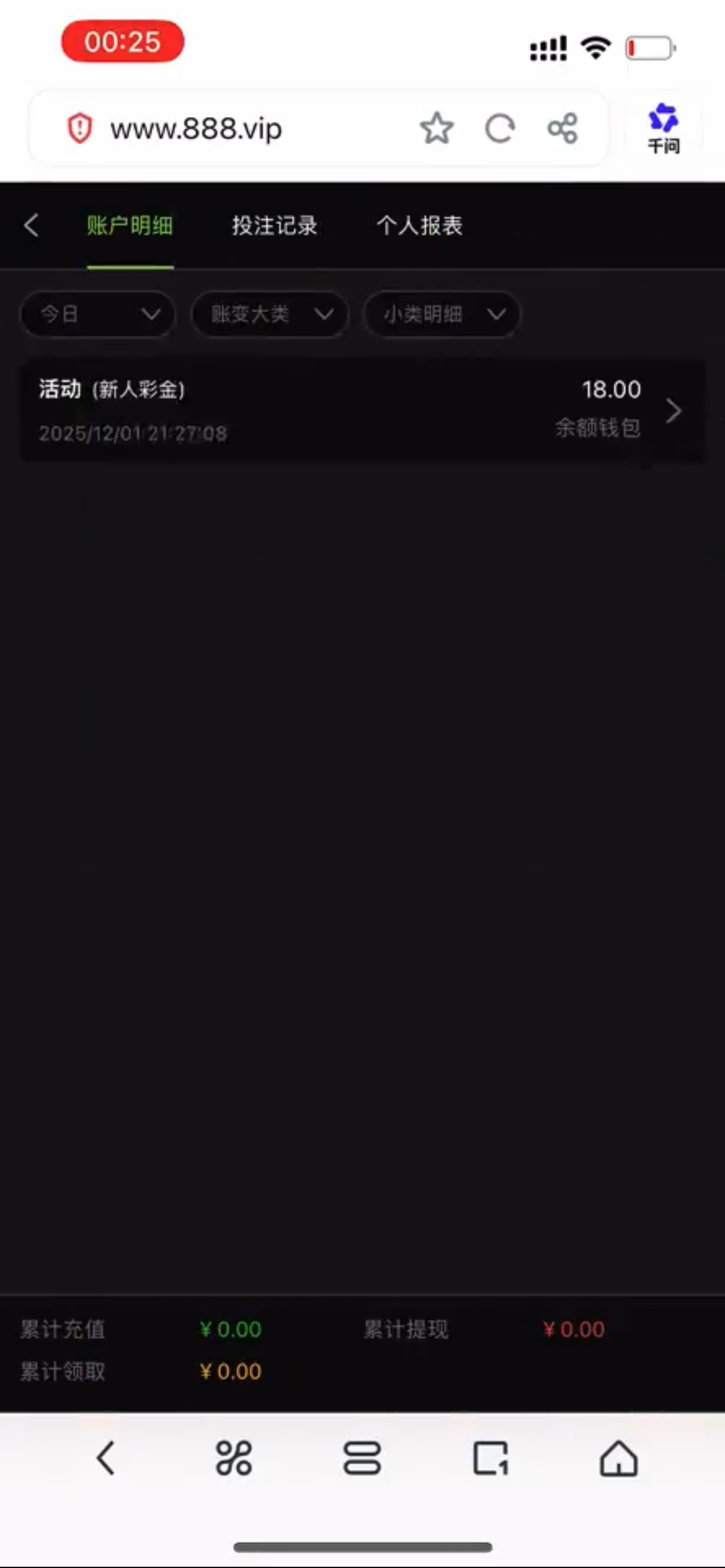Share this page
Screen dimensions: 725x1568
point(563,128)
